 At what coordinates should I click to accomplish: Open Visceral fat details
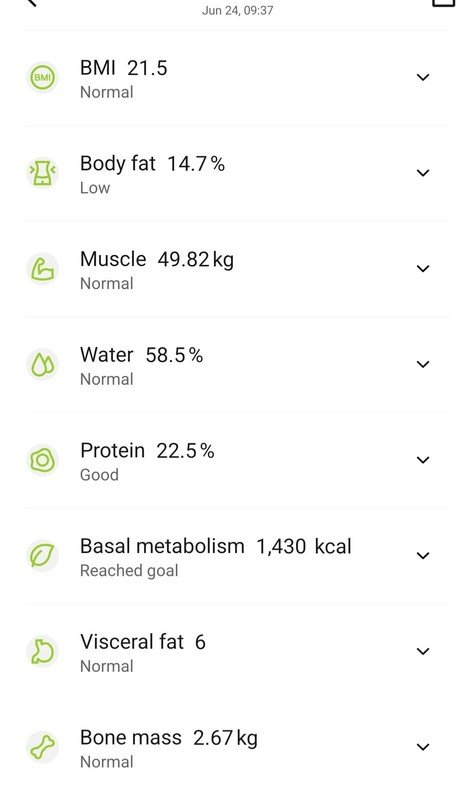(237, 652)
